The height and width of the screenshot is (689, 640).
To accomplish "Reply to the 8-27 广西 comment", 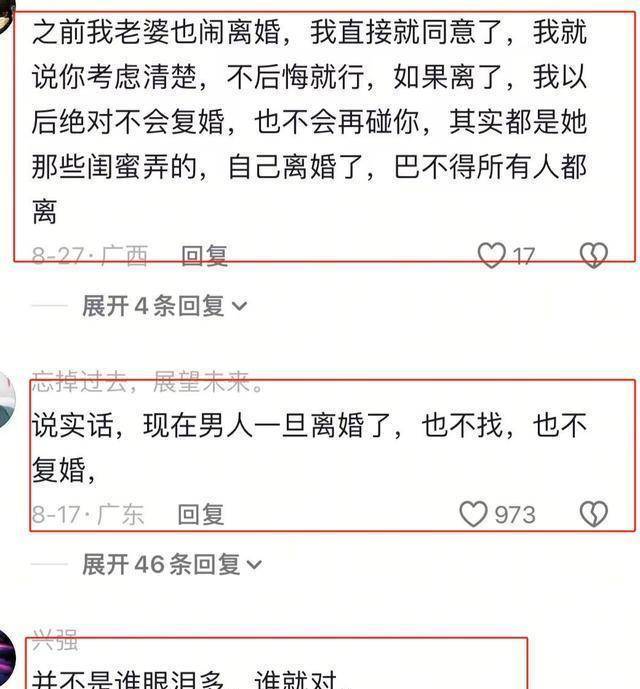I will [204, 256].
